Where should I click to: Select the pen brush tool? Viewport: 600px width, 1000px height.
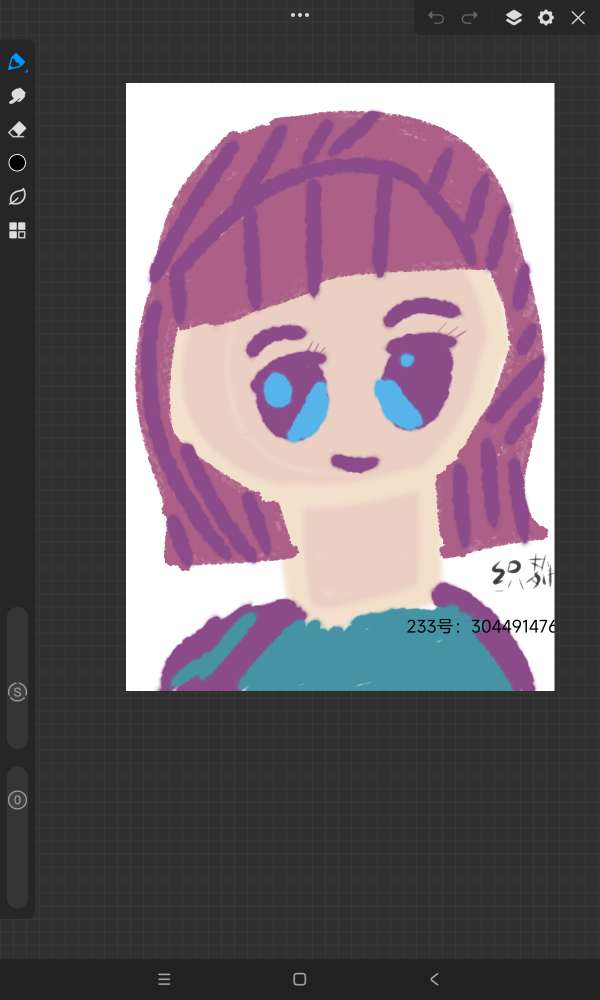point(17,62)
